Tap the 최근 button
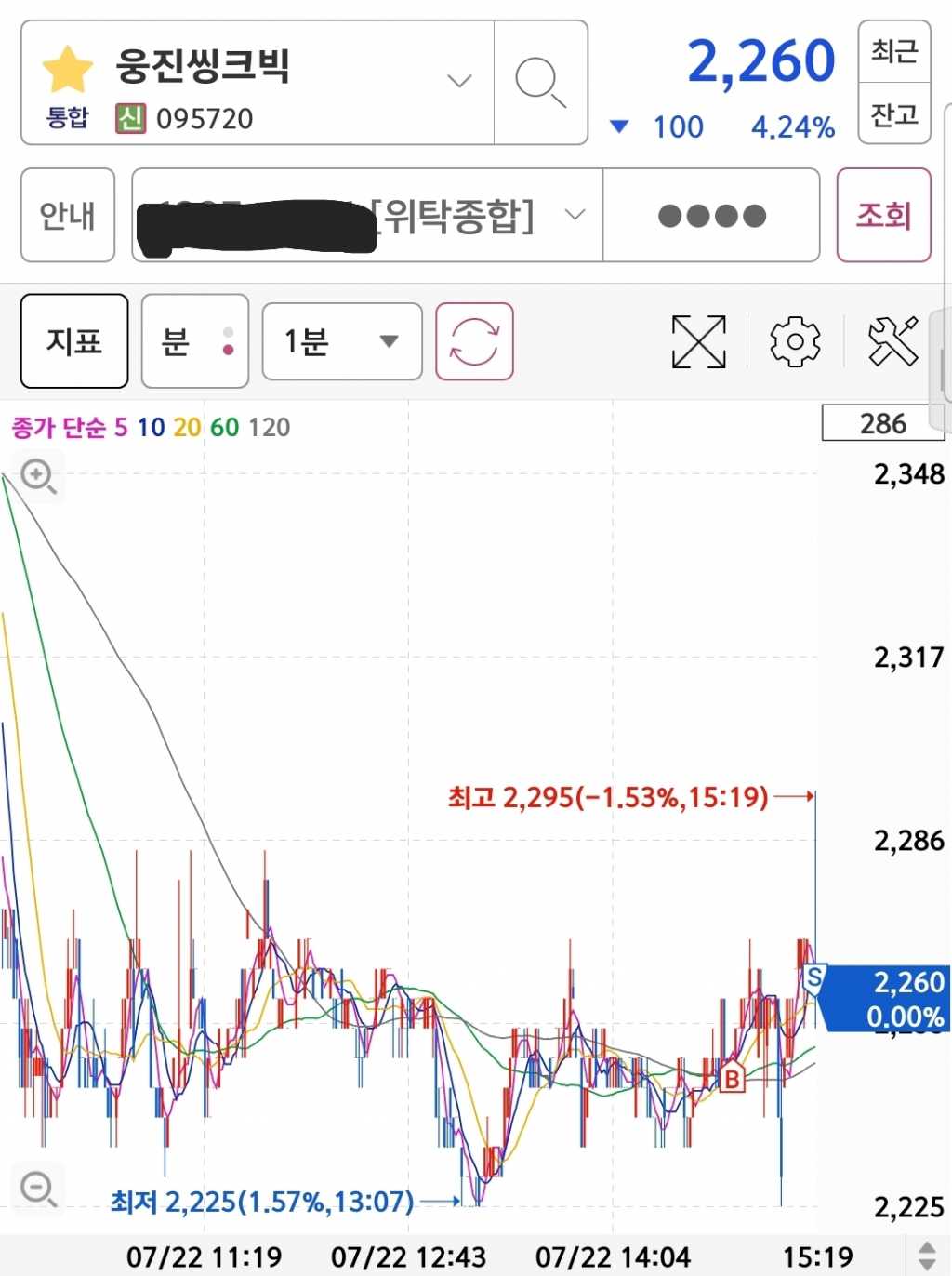Viewport: 952px width, 1276px height. click(893, 51)
